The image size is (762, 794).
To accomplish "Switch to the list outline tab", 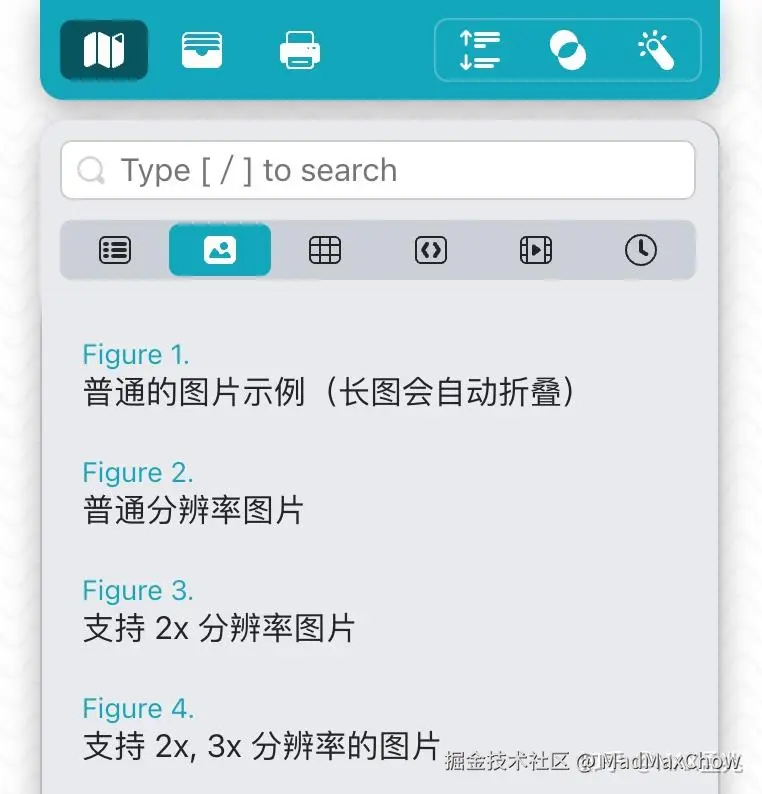I will pyautogui.click(x=115, y=250).
